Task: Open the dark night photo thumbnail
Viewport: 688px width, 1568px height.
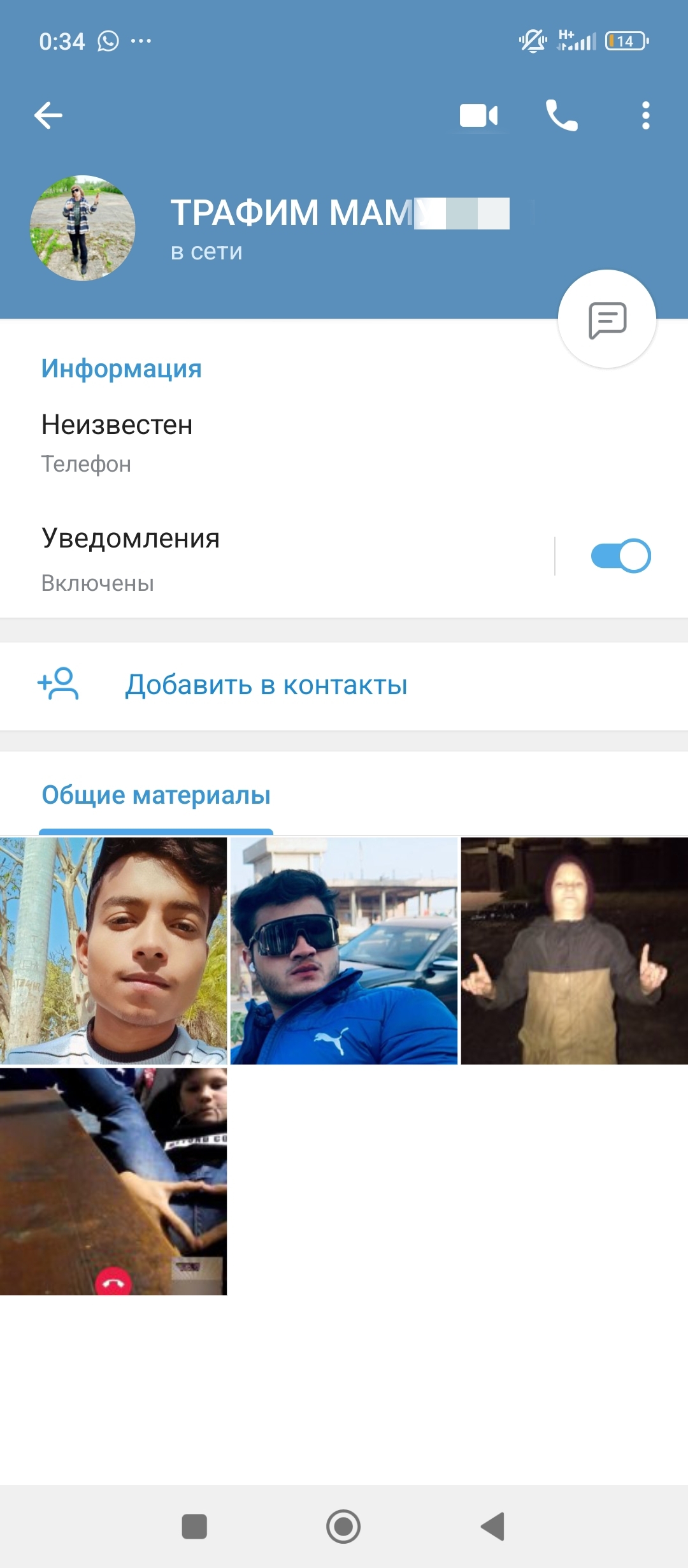Action: 575,951
